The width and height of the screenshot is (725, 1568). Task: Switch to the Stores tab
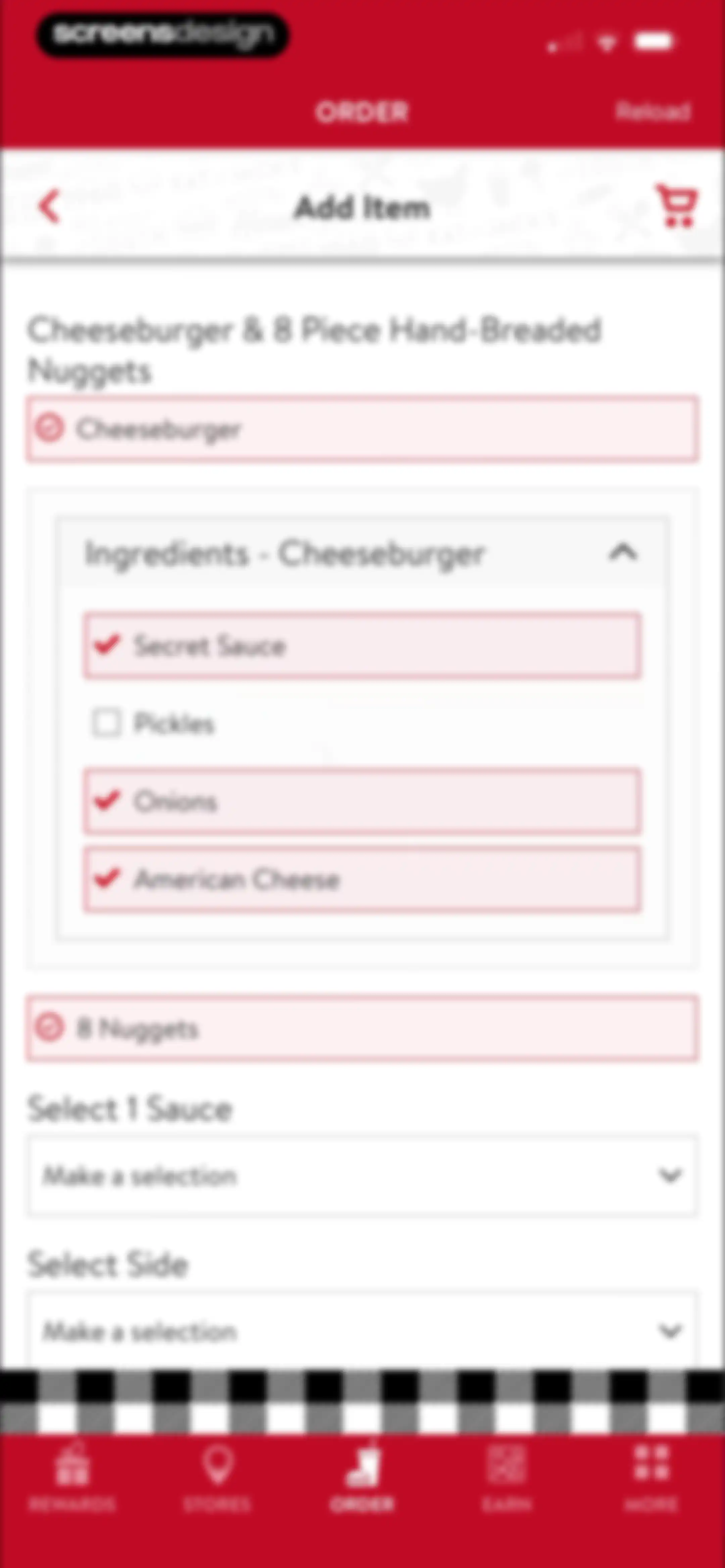pyautogui.click(x=217, y=1477)
